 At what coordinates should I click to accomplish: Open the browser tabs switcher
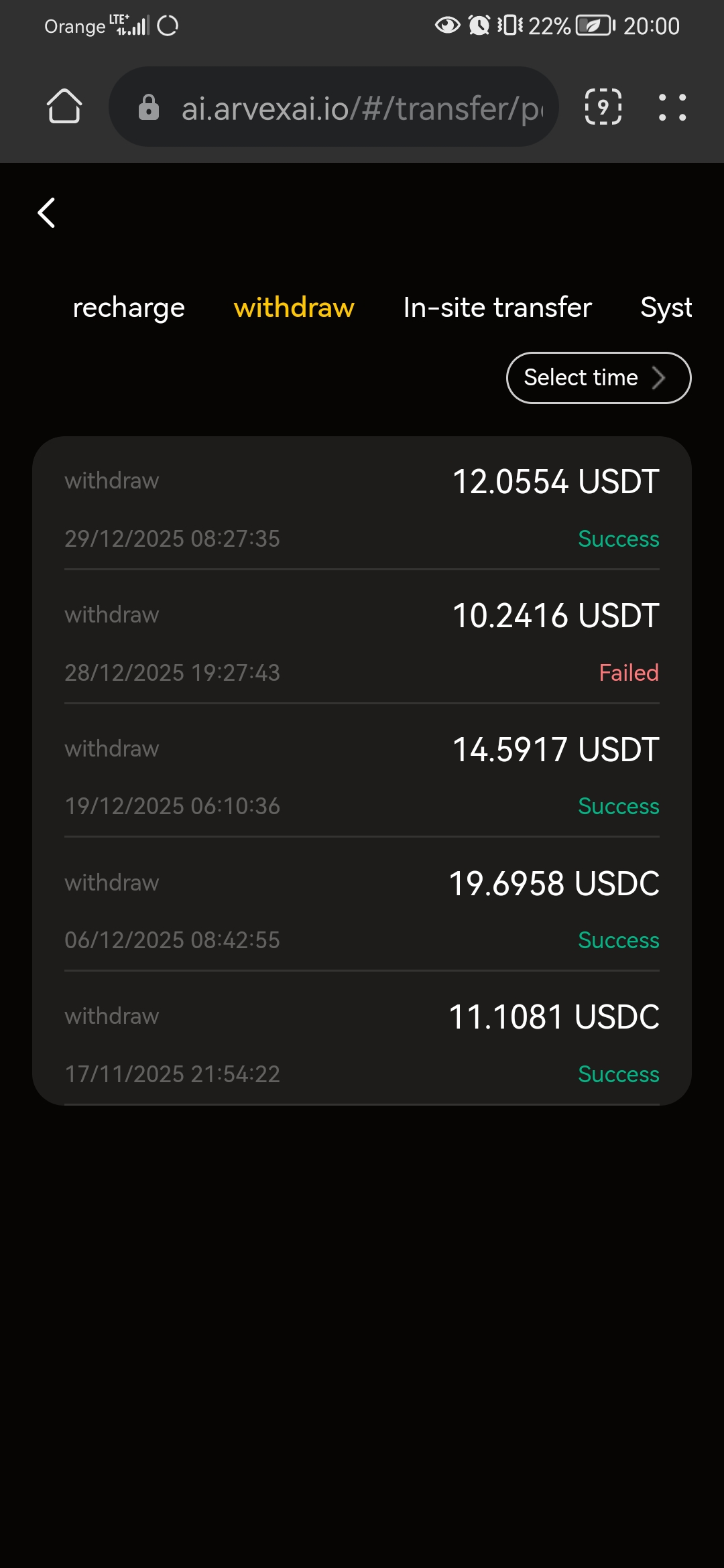pyautogui.click(x=603, y=107)
